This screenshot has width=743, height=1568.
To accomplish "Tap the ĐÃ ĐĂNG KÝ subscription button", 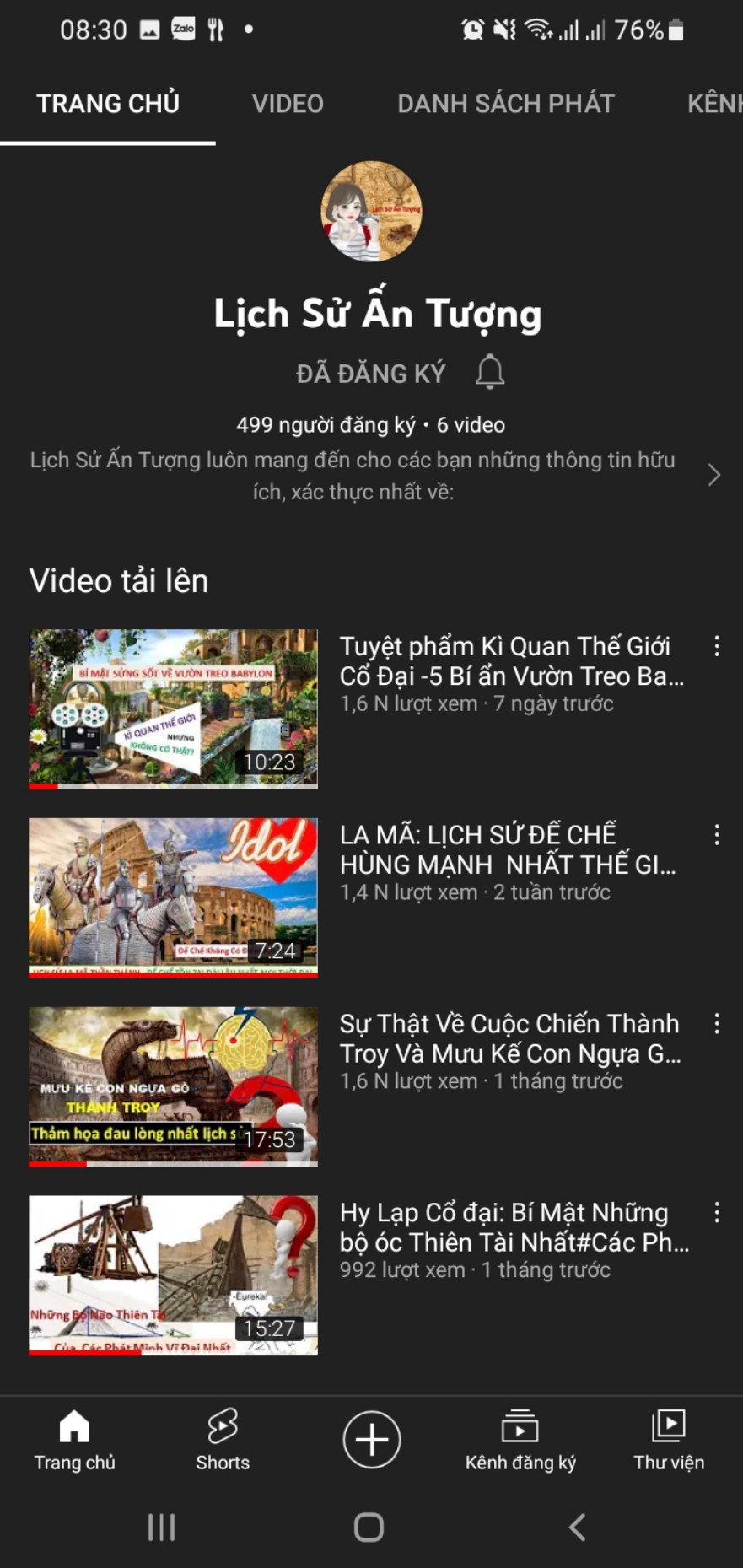I will 370,374.
